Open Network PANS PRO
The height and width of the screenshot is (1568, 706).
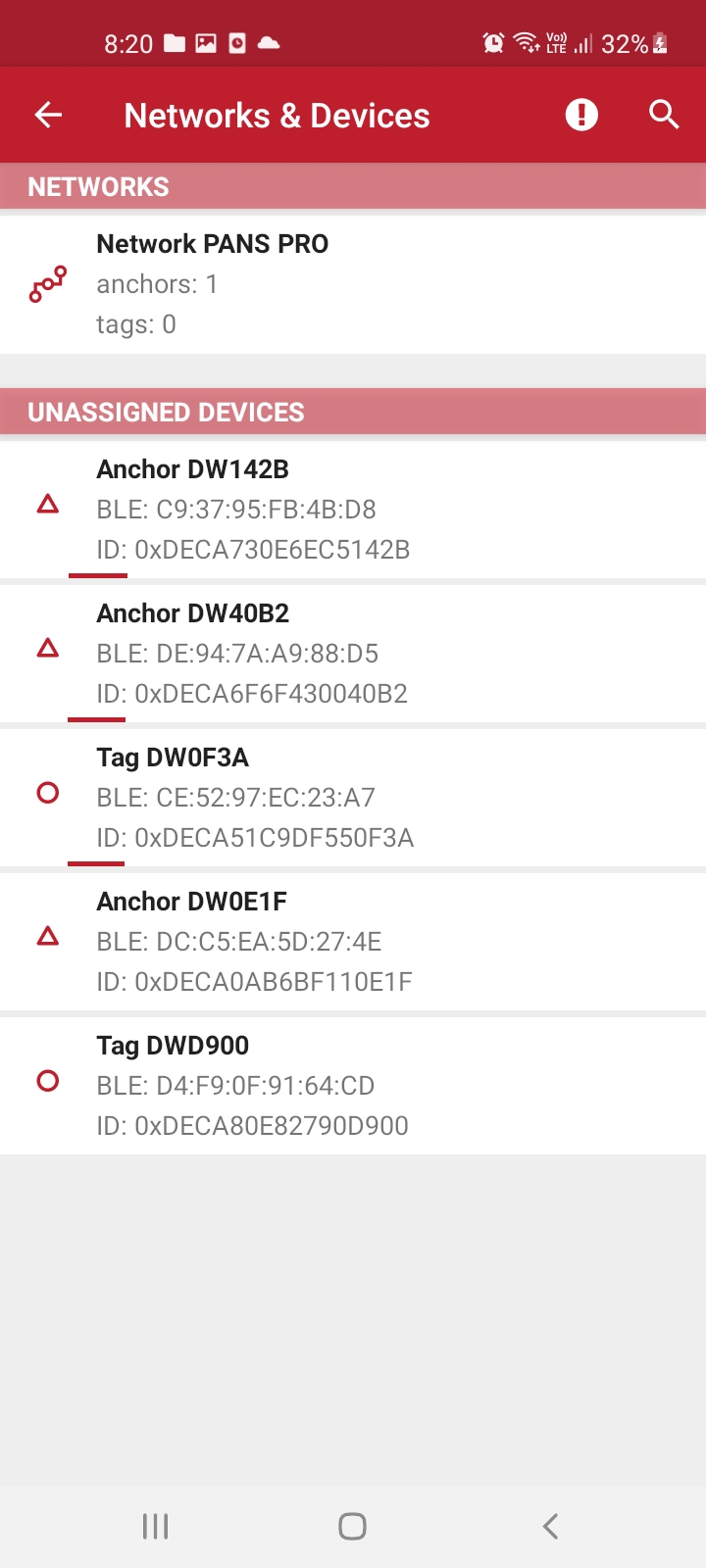(x=353, y=284)
